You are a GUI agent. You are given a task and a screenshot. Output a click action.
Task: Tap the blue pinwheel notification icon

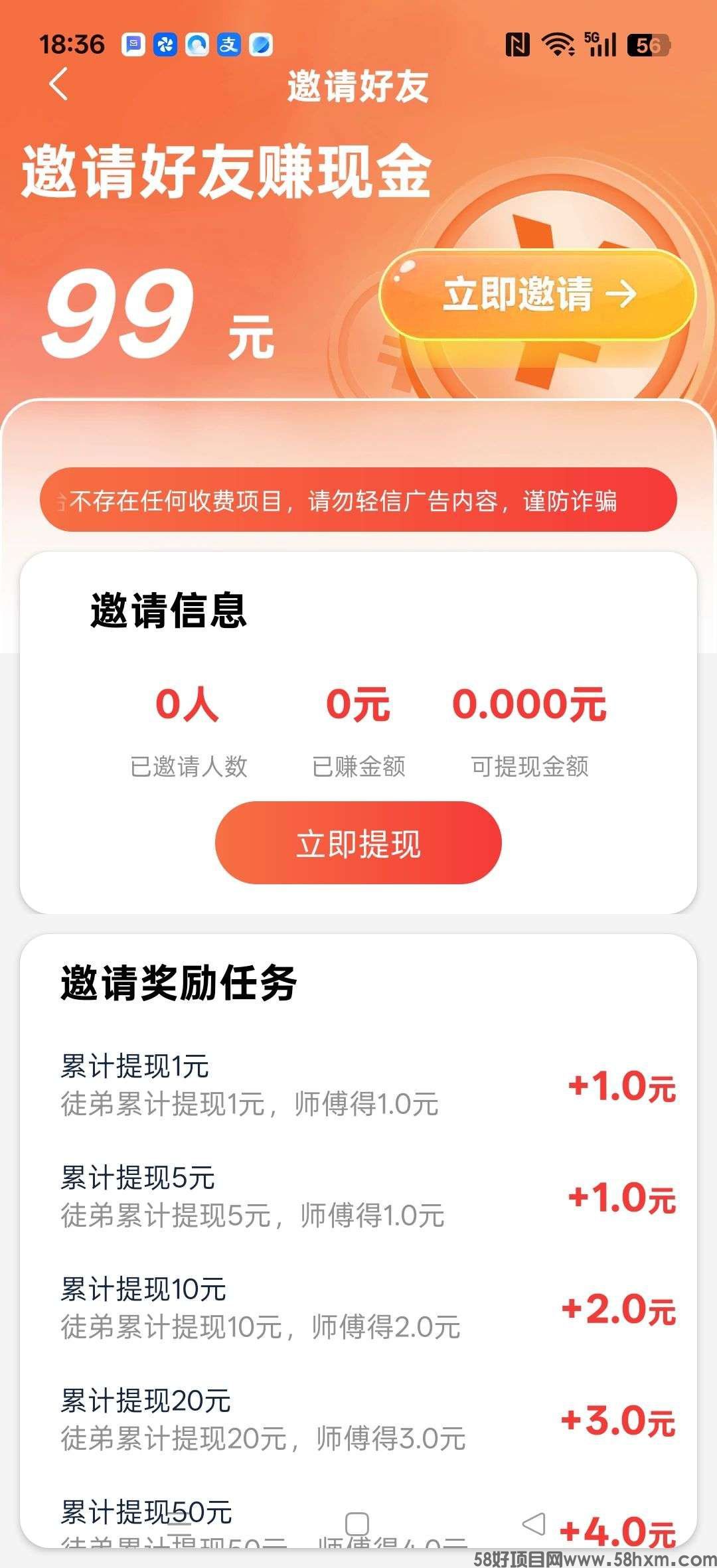click(163, 44)
